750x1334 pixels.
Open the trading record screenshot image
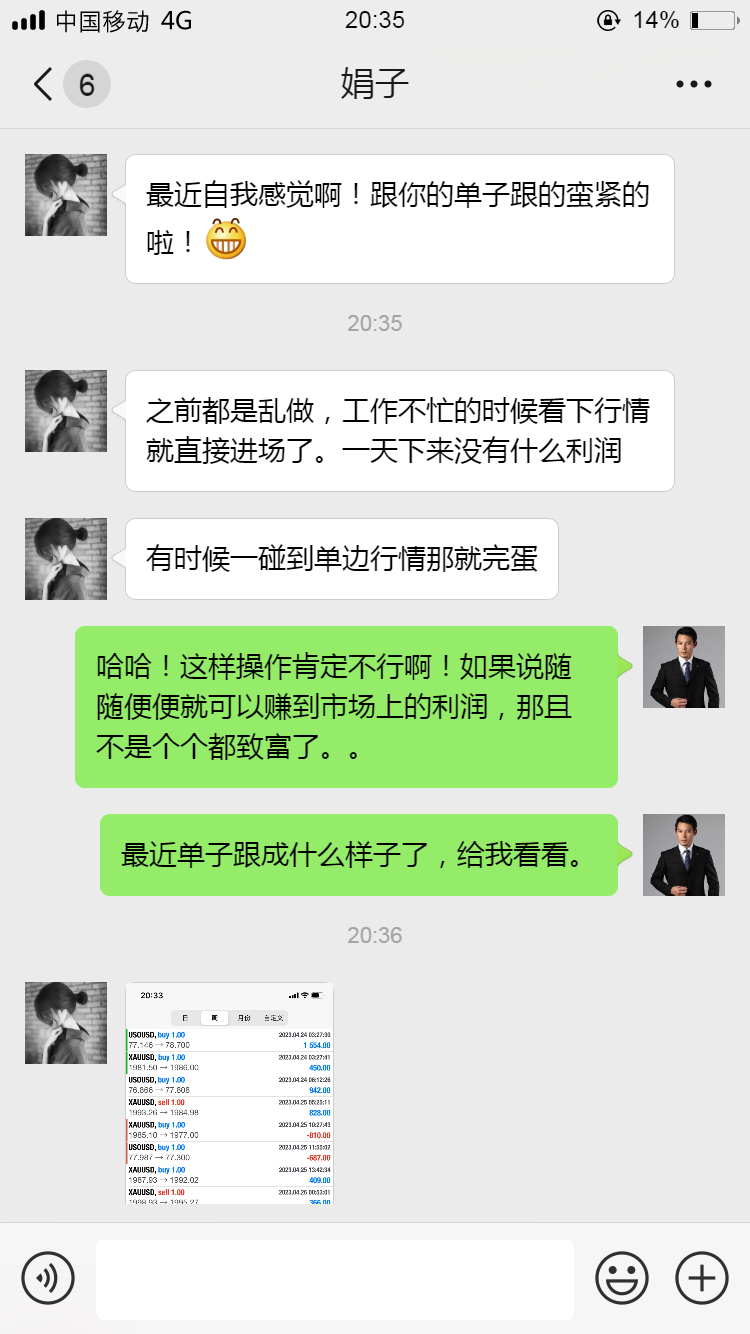(x=229, y=1092)
